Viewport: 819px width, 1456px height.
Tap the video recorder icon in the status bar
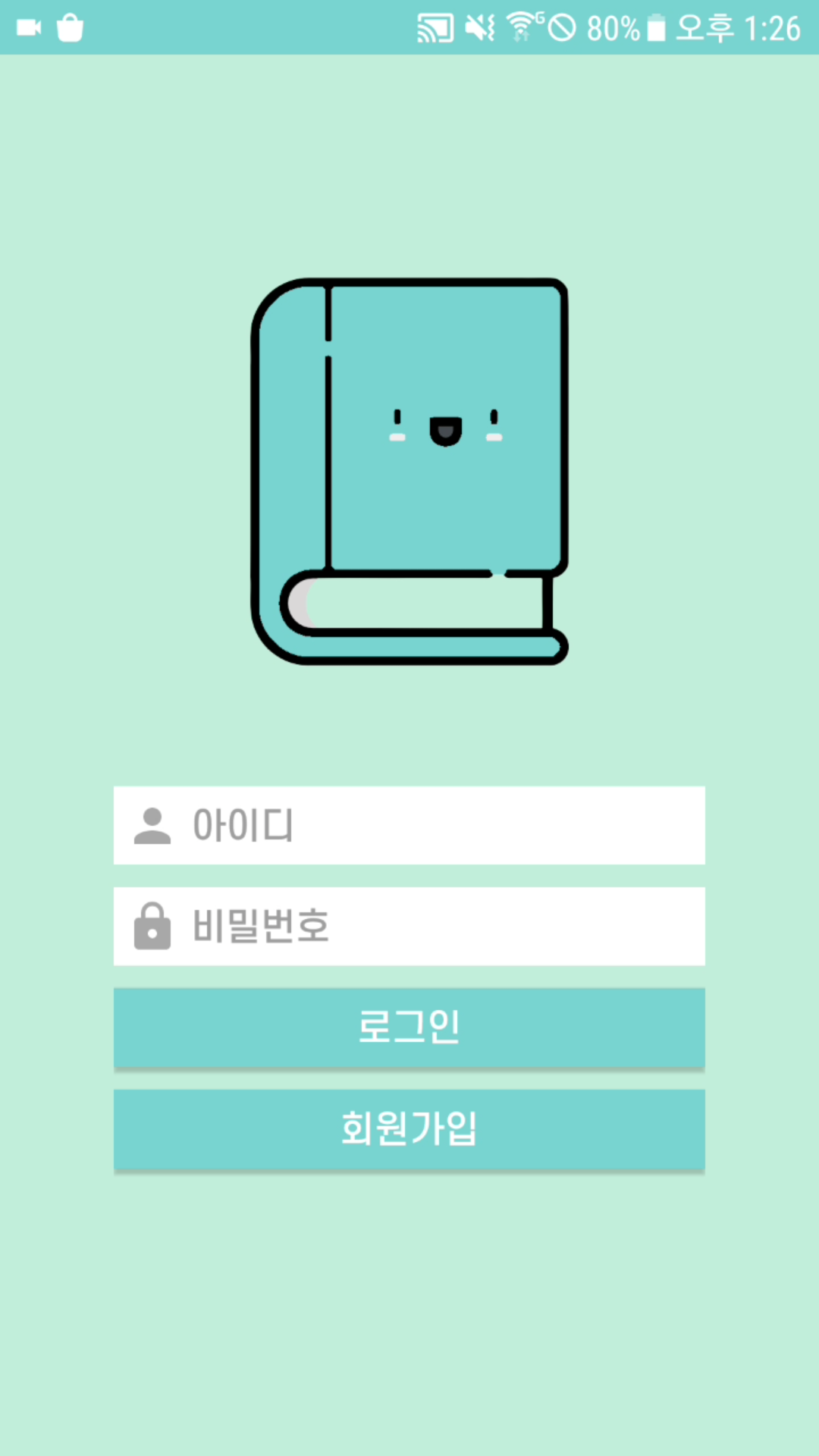pos(28,27)
